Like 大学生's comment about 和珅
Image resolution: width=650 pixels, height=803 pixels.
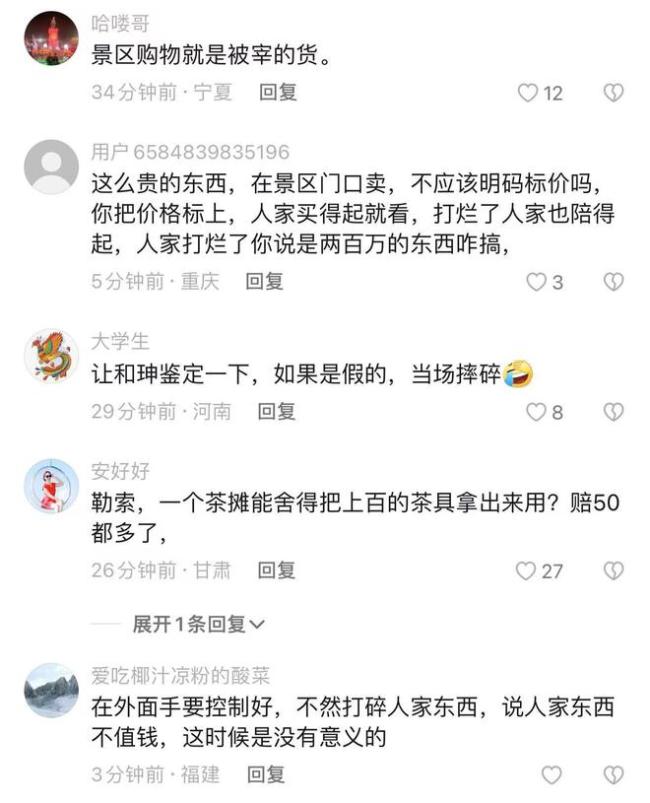click(537, 412)
